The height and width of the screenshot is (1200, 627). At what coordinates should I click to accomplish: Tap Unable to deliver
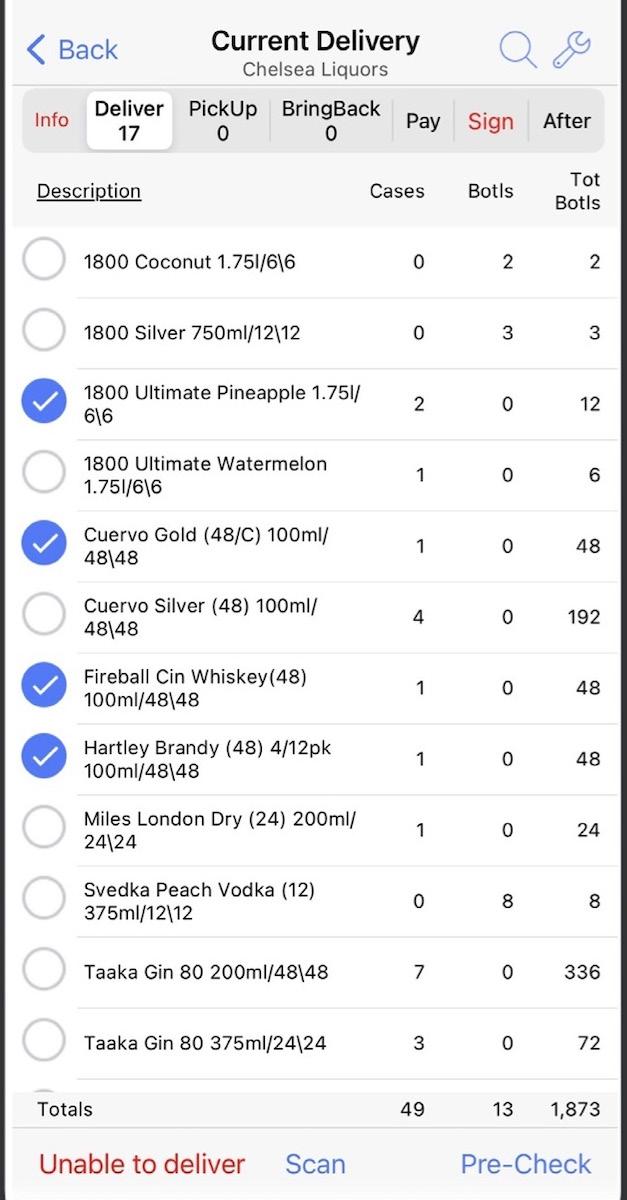click(142, 1164)
